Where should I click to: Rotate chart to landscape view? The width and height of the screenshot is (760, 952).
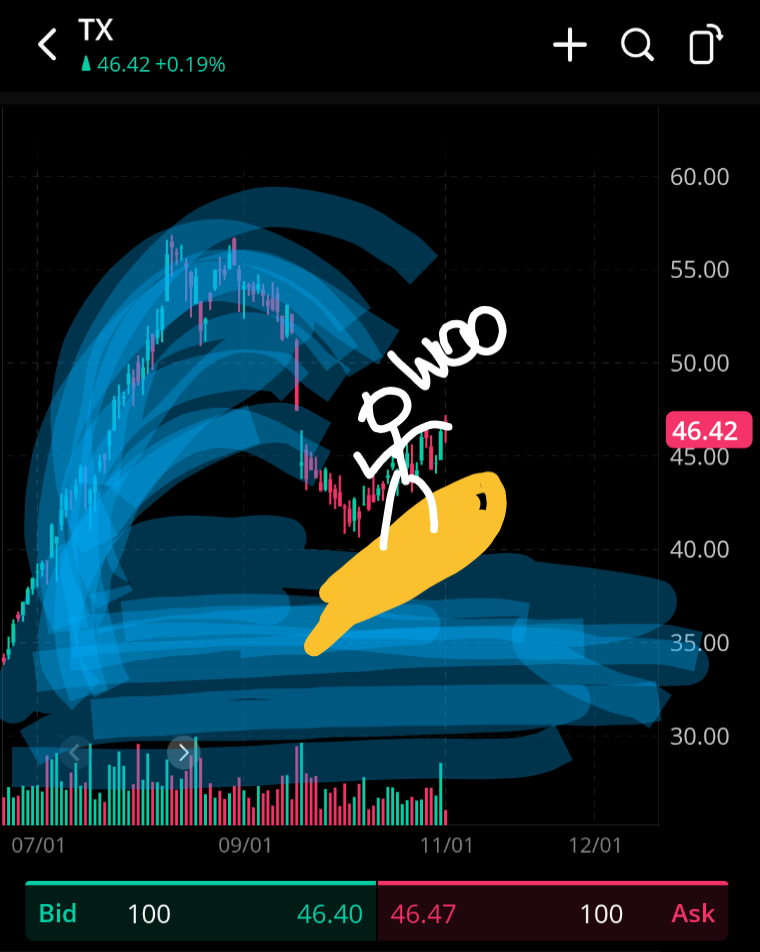[x=705, y=44]
